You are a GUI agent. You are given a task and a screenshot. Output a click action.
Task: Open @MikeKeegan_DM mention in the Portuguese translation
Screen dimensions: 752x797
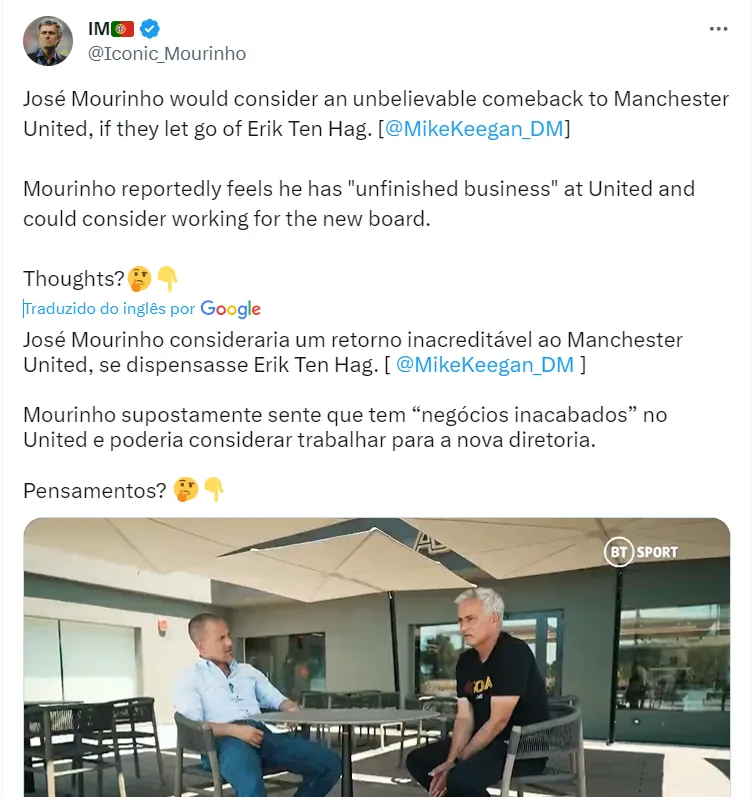point(485,365)
